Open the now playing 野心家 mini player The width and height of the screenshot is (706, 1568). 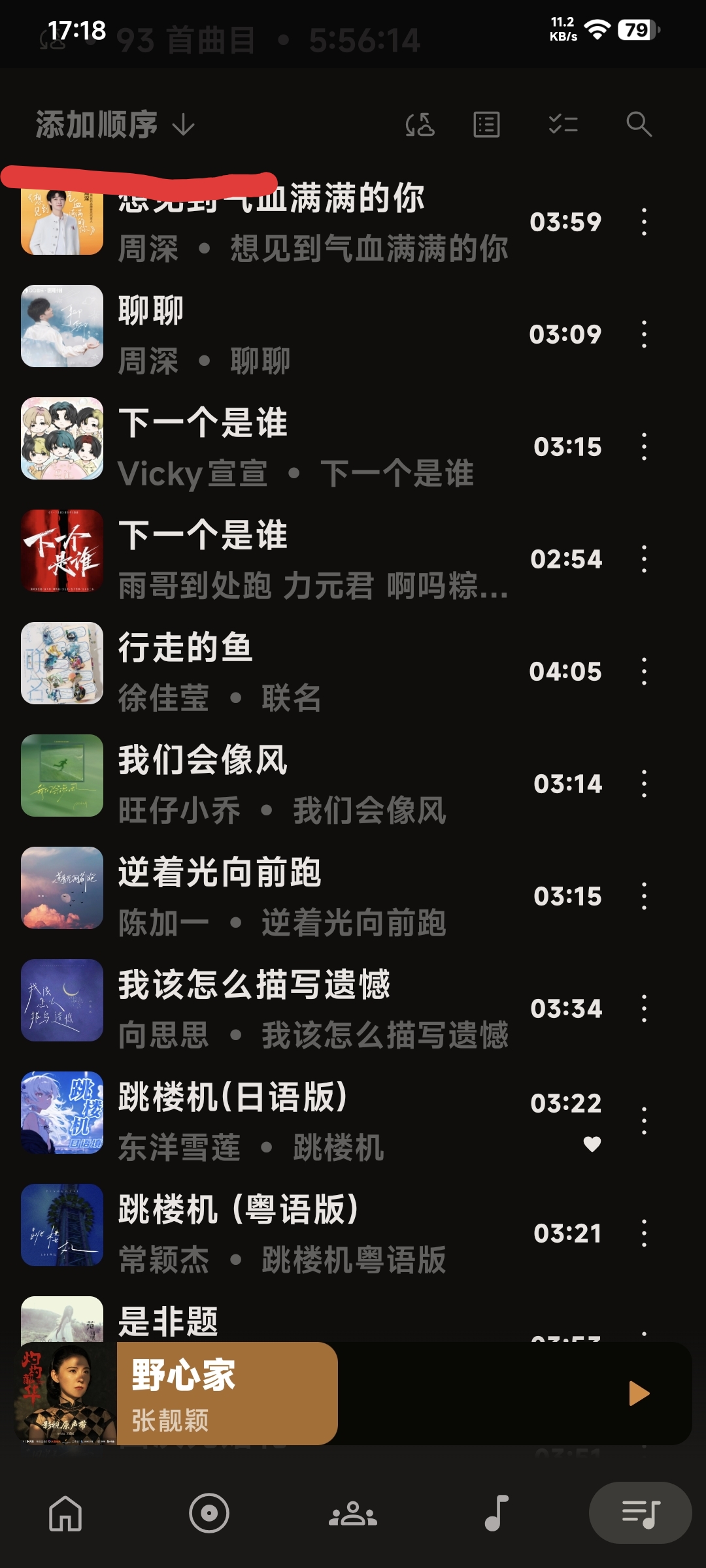coord(229,1394)
